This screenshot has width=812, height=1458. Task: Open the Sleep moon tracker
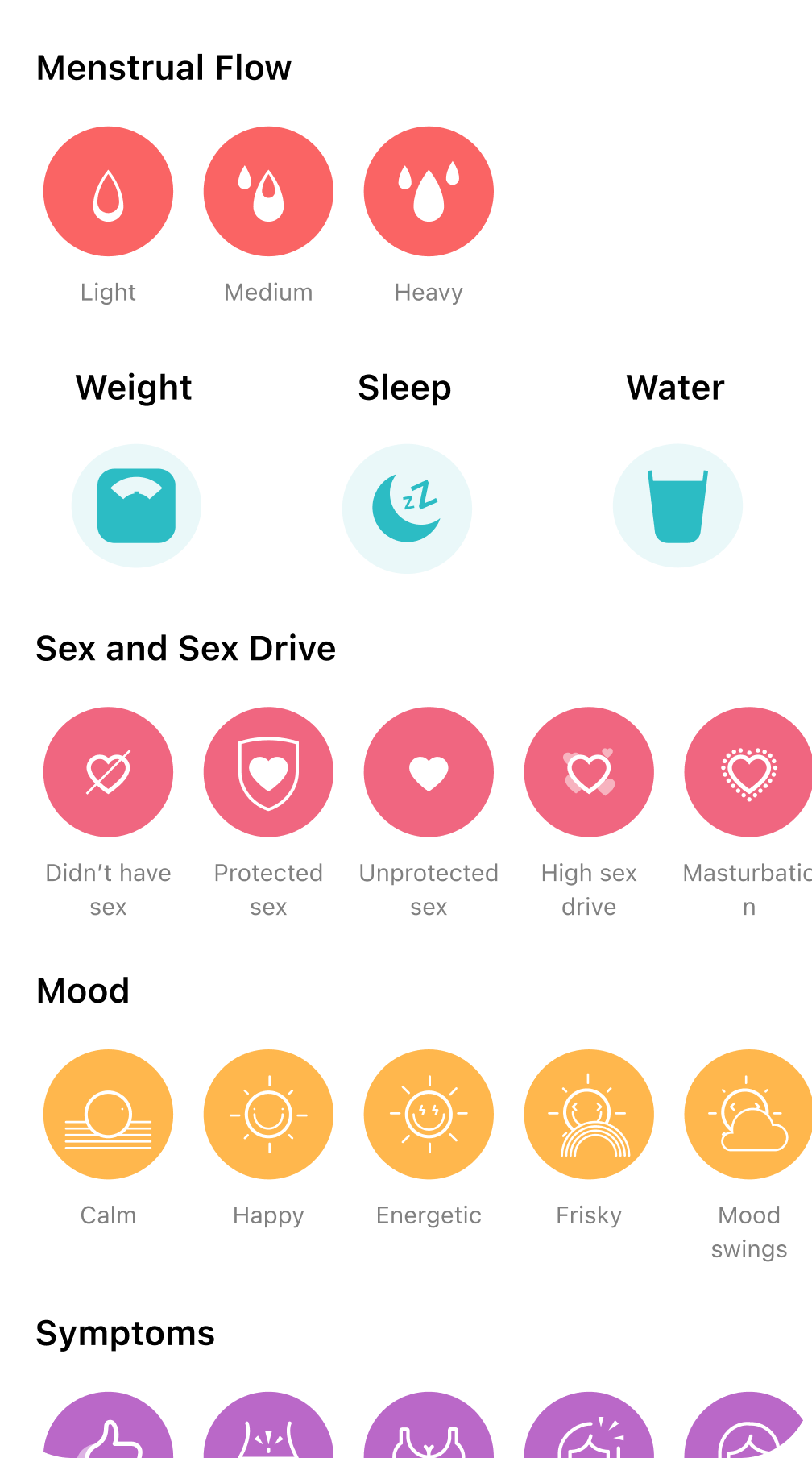[x=407, y=508]
